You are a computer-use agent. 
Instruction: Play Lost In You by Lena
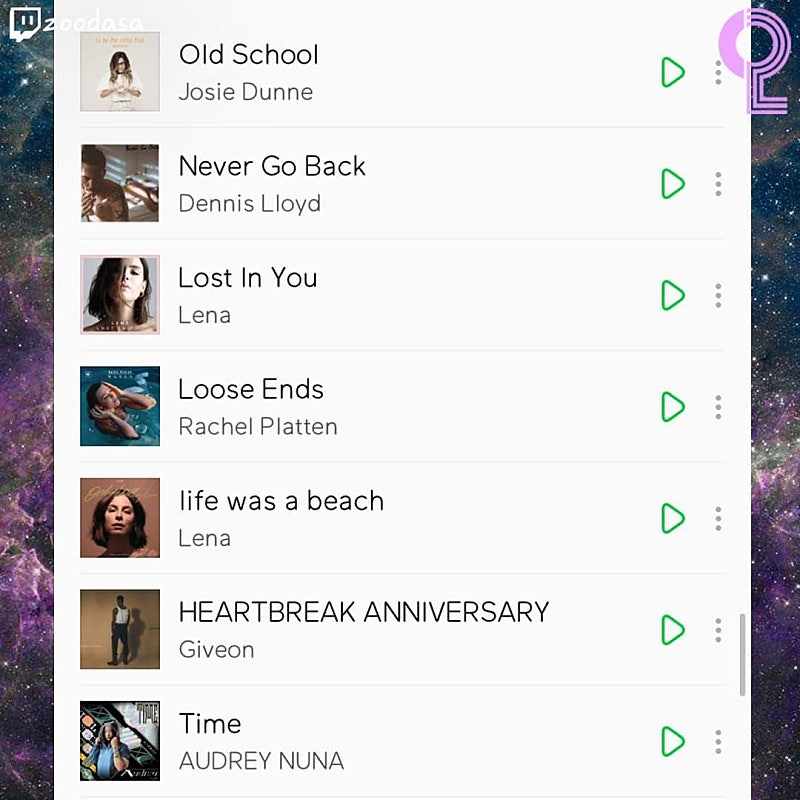point(672,295)
